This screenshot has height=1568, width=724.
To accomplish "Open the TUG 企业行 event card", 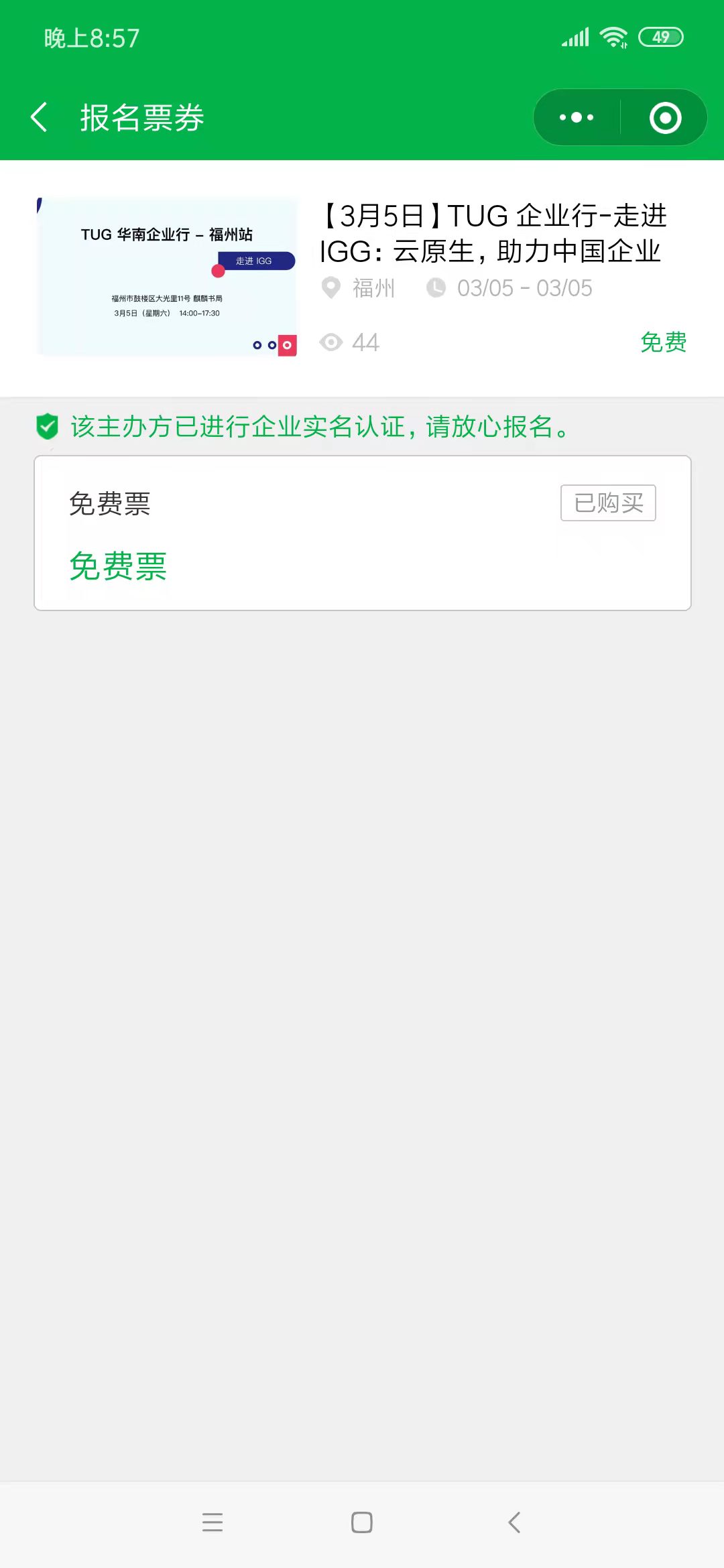I will [362, 276].
